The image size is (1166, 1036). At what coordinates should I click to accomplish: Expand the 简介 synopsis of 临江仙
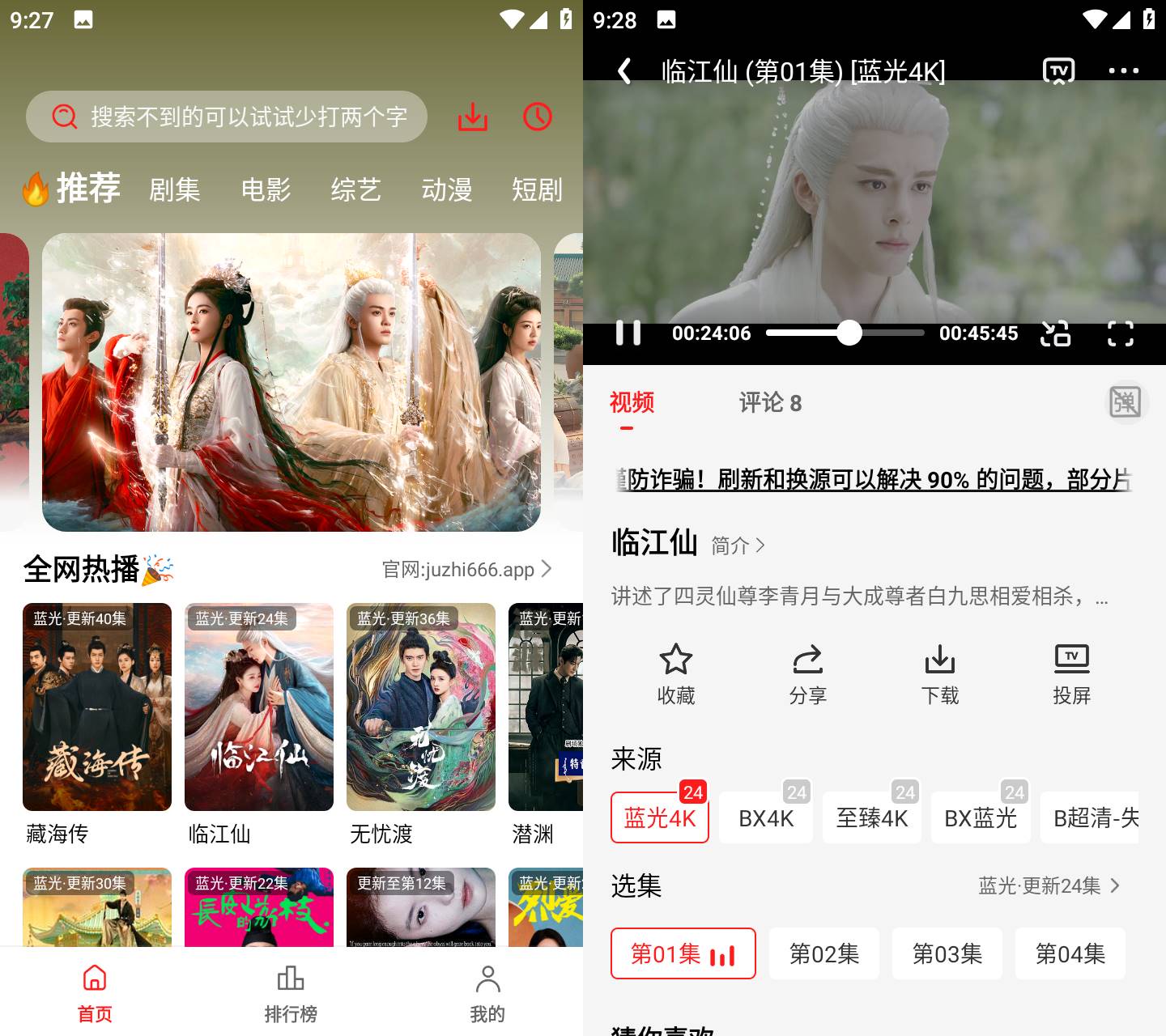coord(738,546)
